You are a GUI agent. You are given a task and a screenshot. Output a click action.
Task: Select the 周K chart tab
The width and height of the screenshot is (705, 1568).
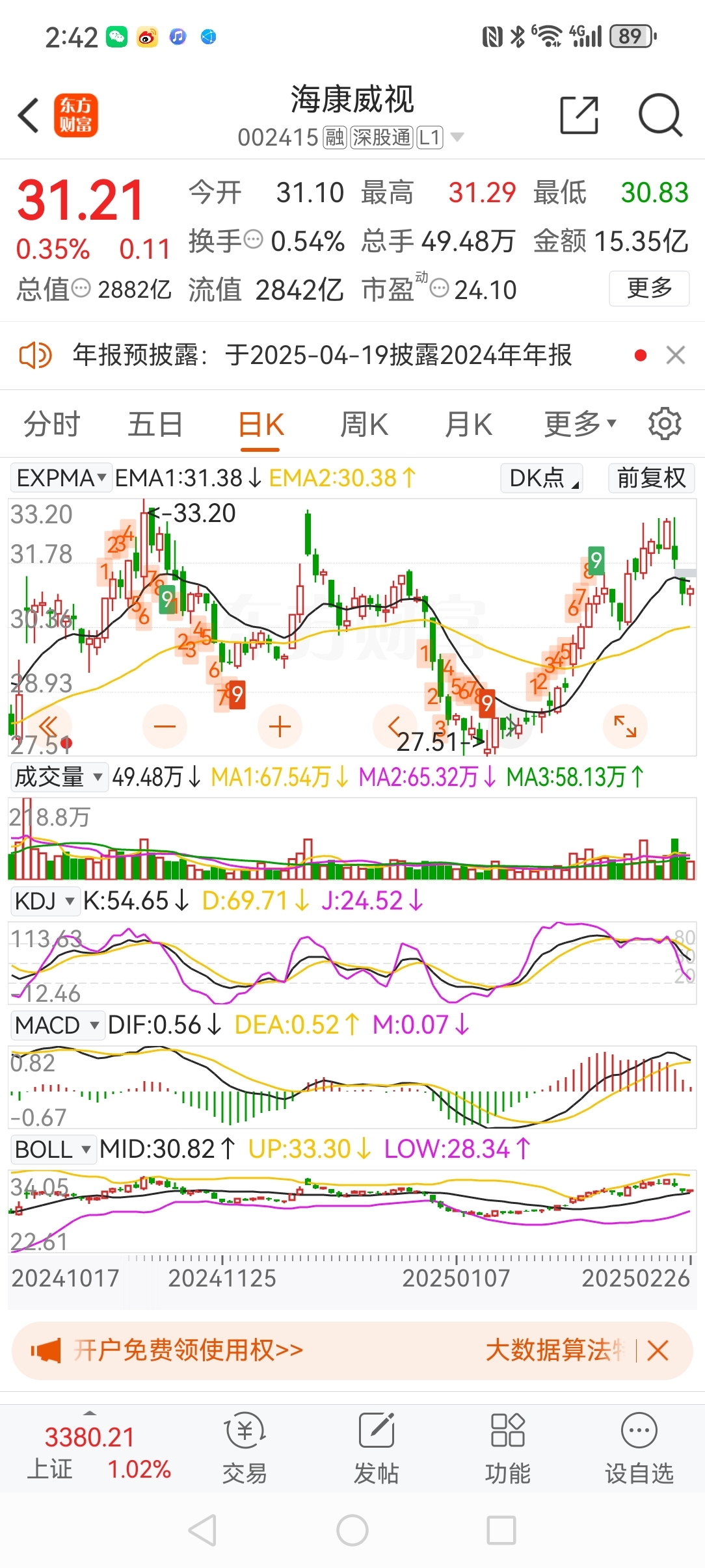tap(364, 425)
